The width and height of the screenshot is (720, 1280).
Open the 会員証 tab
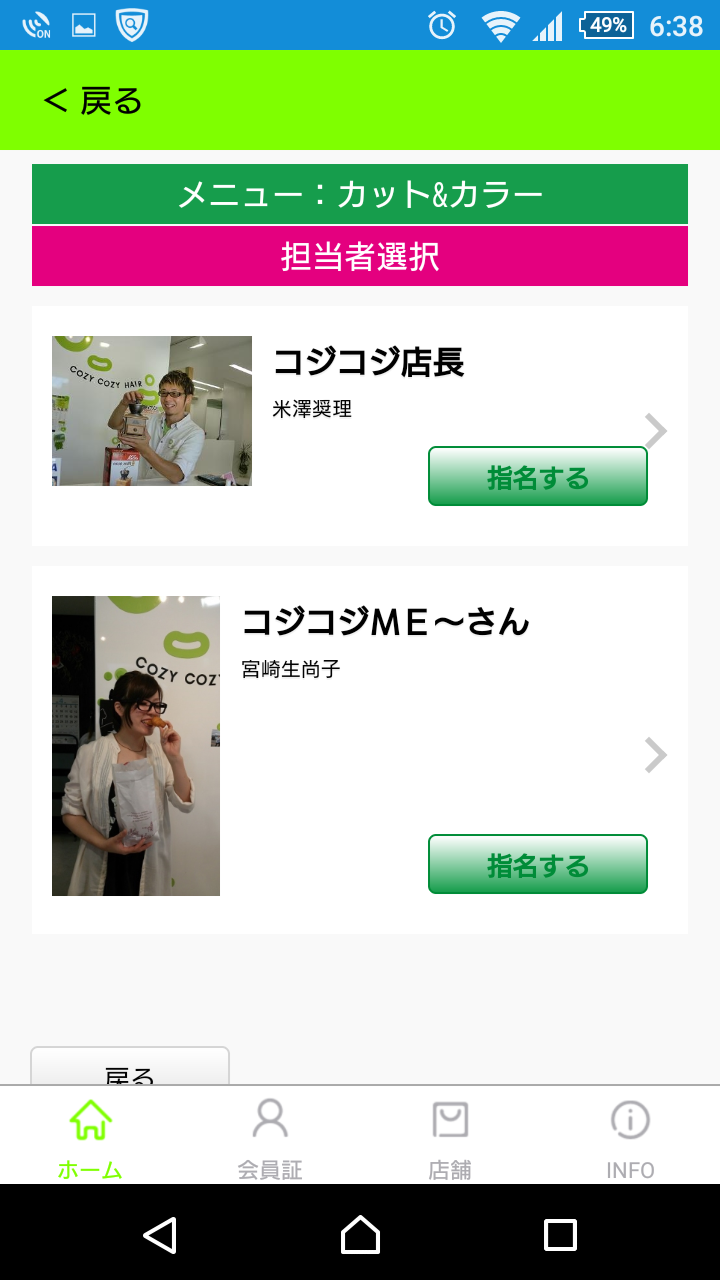tap(270, 1138)
